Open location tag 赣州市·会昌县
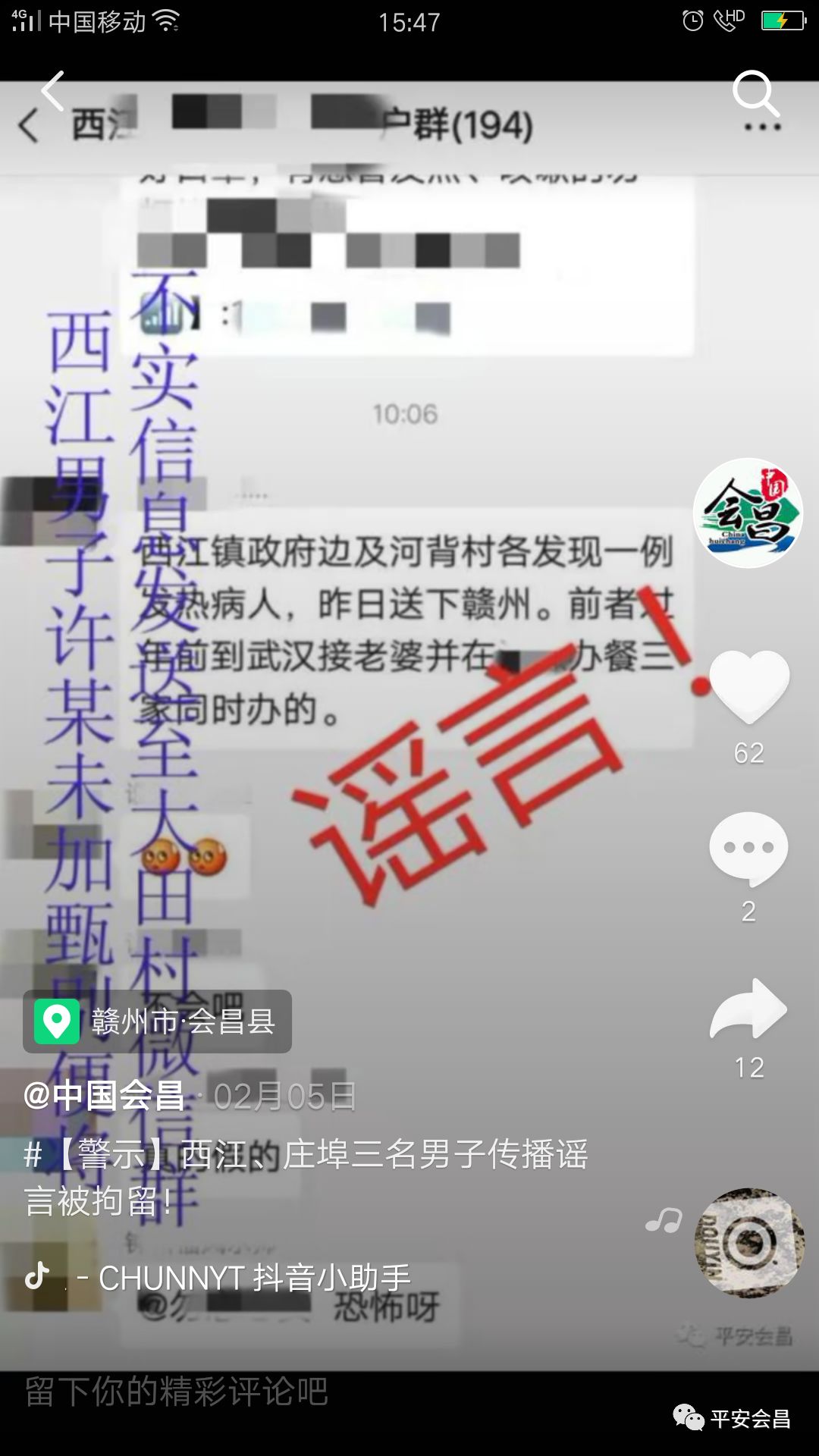The image size is (819, 1456). [x=158, y=1021]
